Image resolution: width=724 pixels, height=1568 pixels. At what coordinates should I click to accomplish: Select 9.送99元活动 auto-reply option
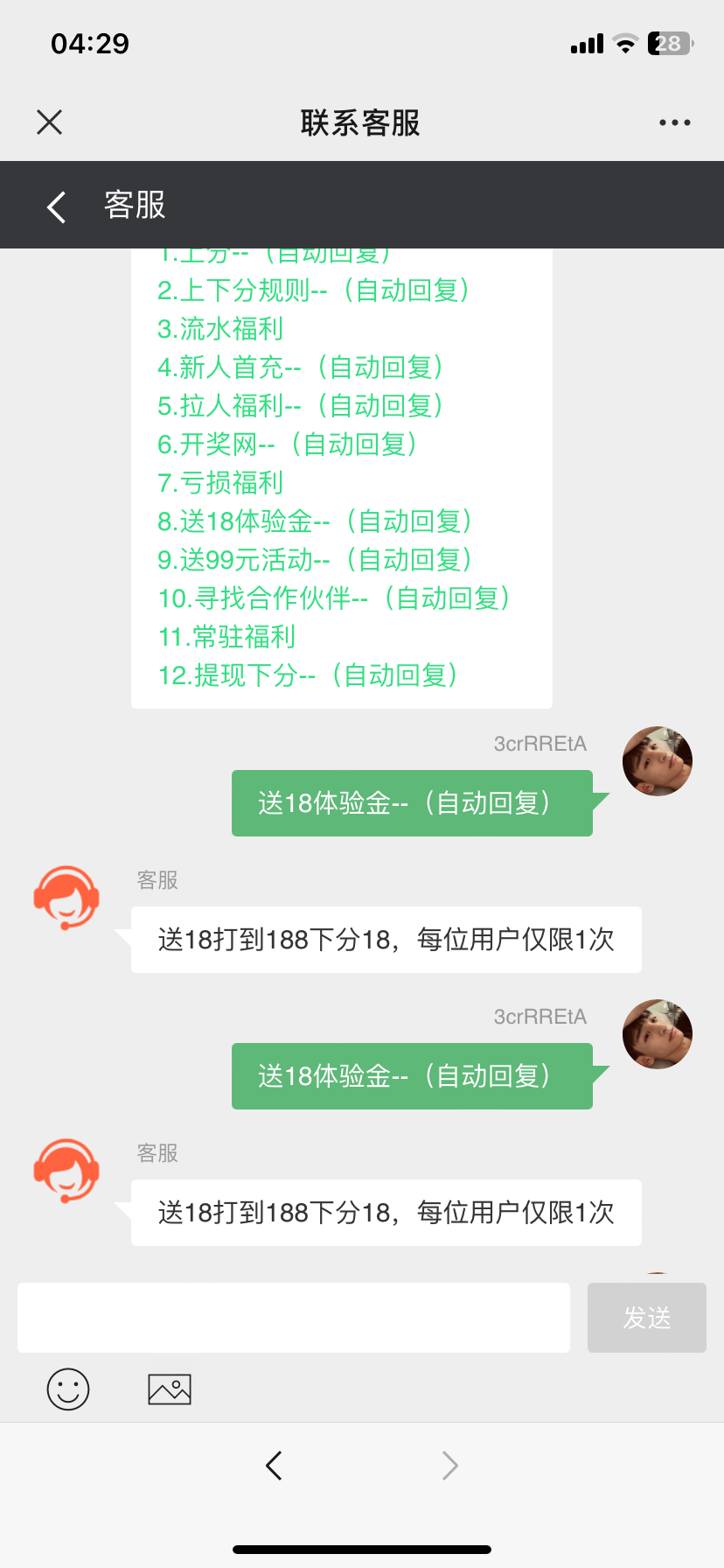(315, 560)
